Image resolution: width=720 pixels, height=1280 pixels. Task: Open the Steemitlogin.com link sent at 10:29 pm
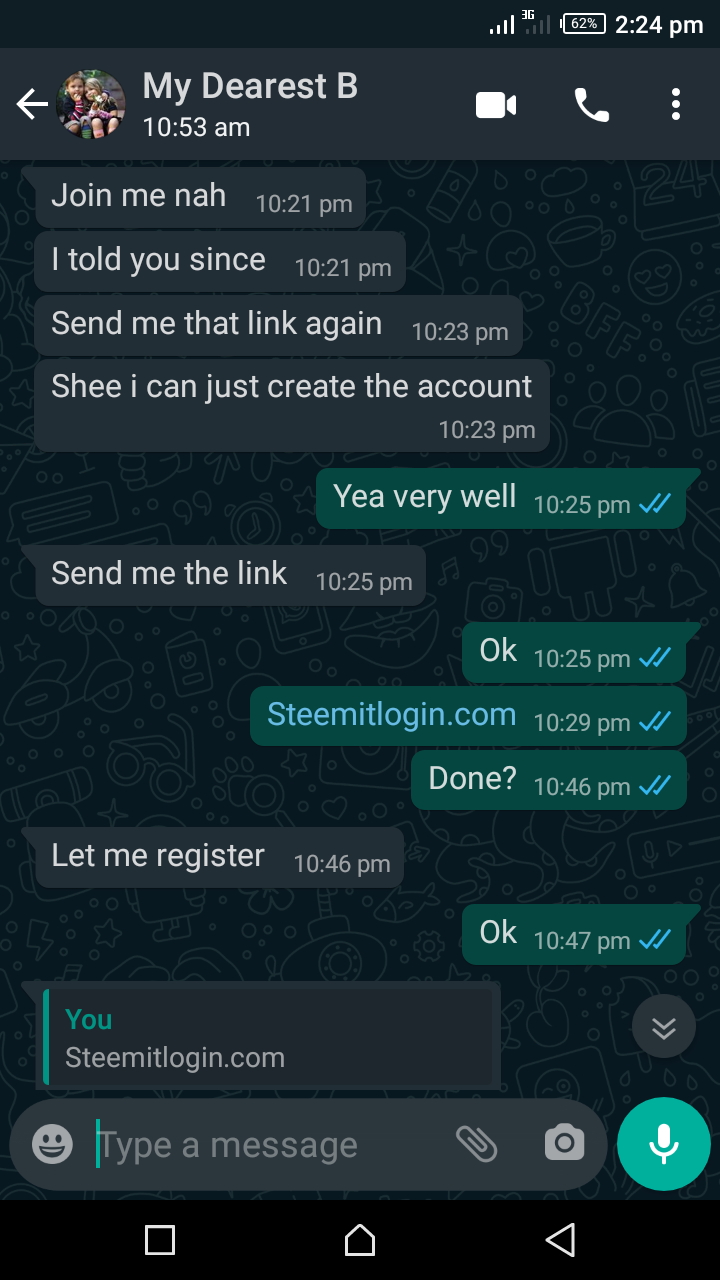pos(391,715)
